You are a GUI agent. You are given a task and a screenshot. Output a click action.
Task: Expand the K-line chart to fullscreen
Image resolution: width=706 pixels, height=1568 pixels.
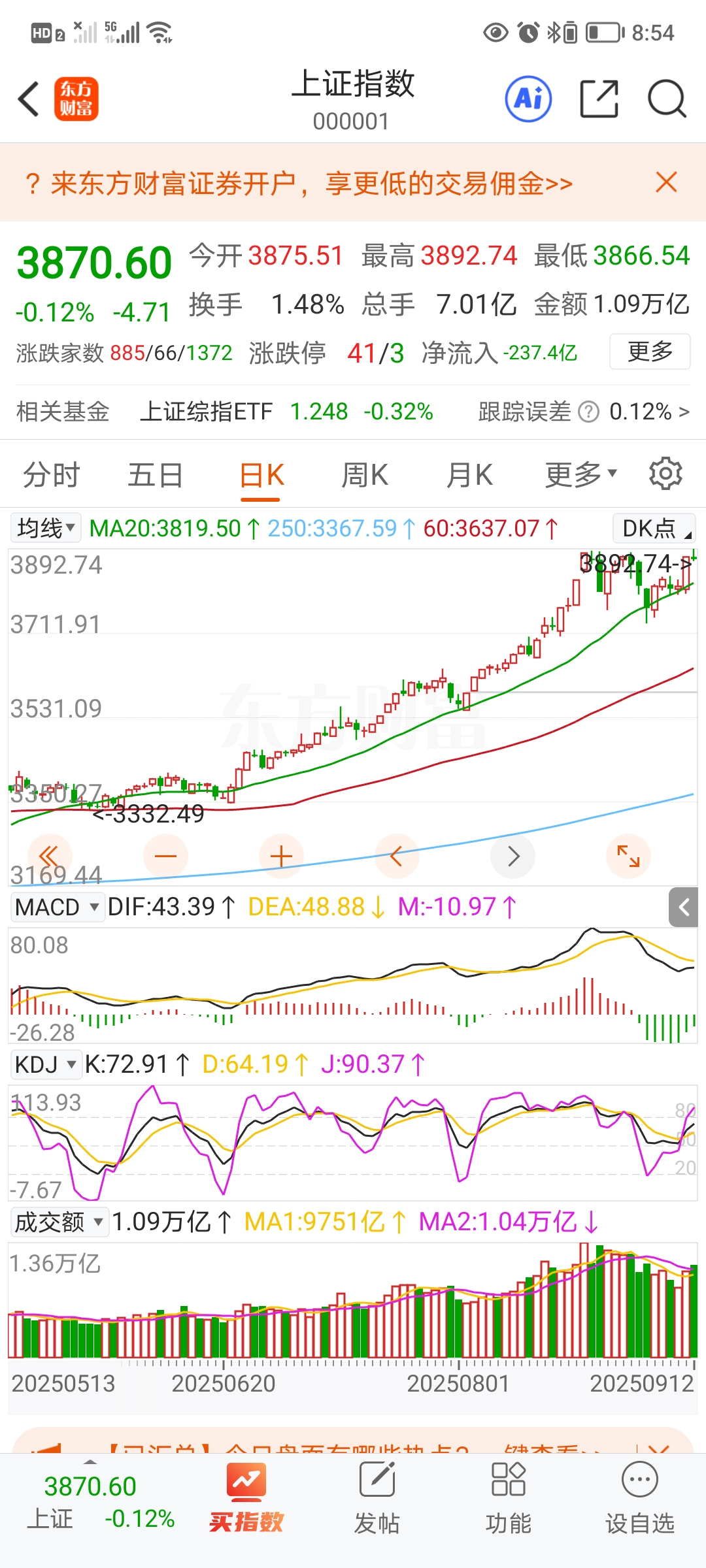click(628, 856)
